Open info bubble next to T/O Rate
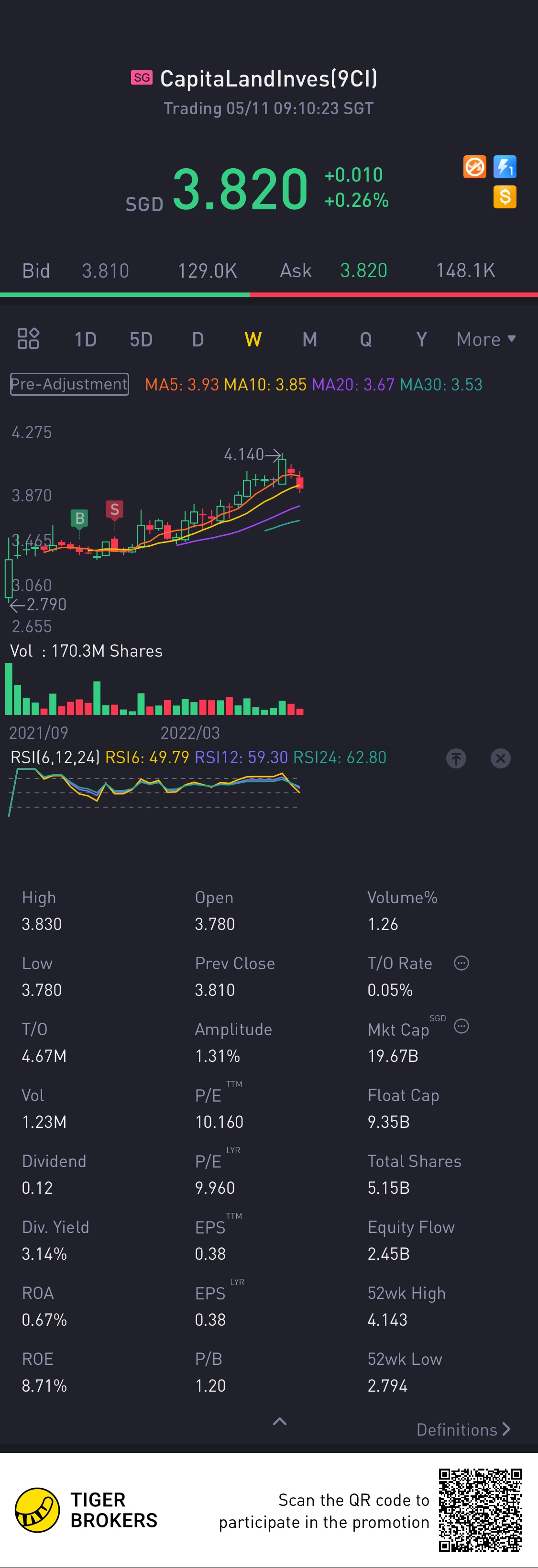The height and width of the screenshot is (1568, 538). tap(461, 963)
